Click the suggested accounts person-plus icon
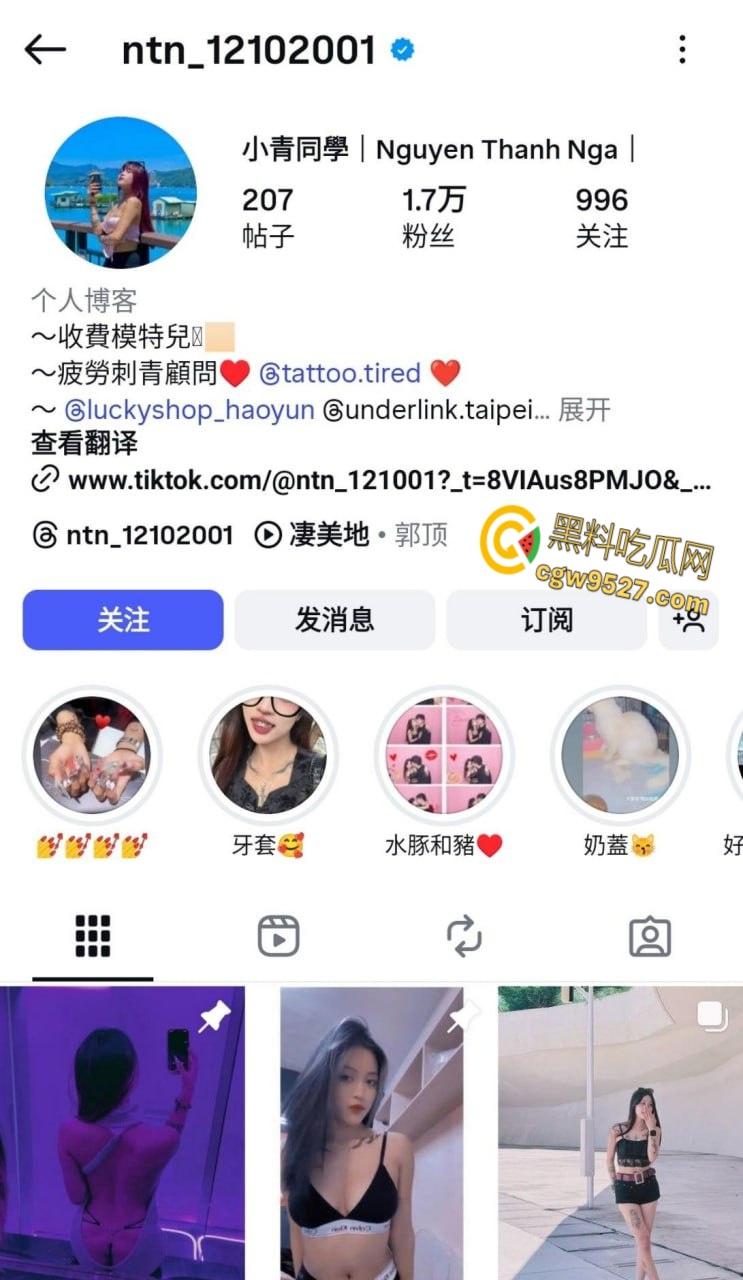The width and height of the screenshot is (743, 1280). [x=688, y=620]
